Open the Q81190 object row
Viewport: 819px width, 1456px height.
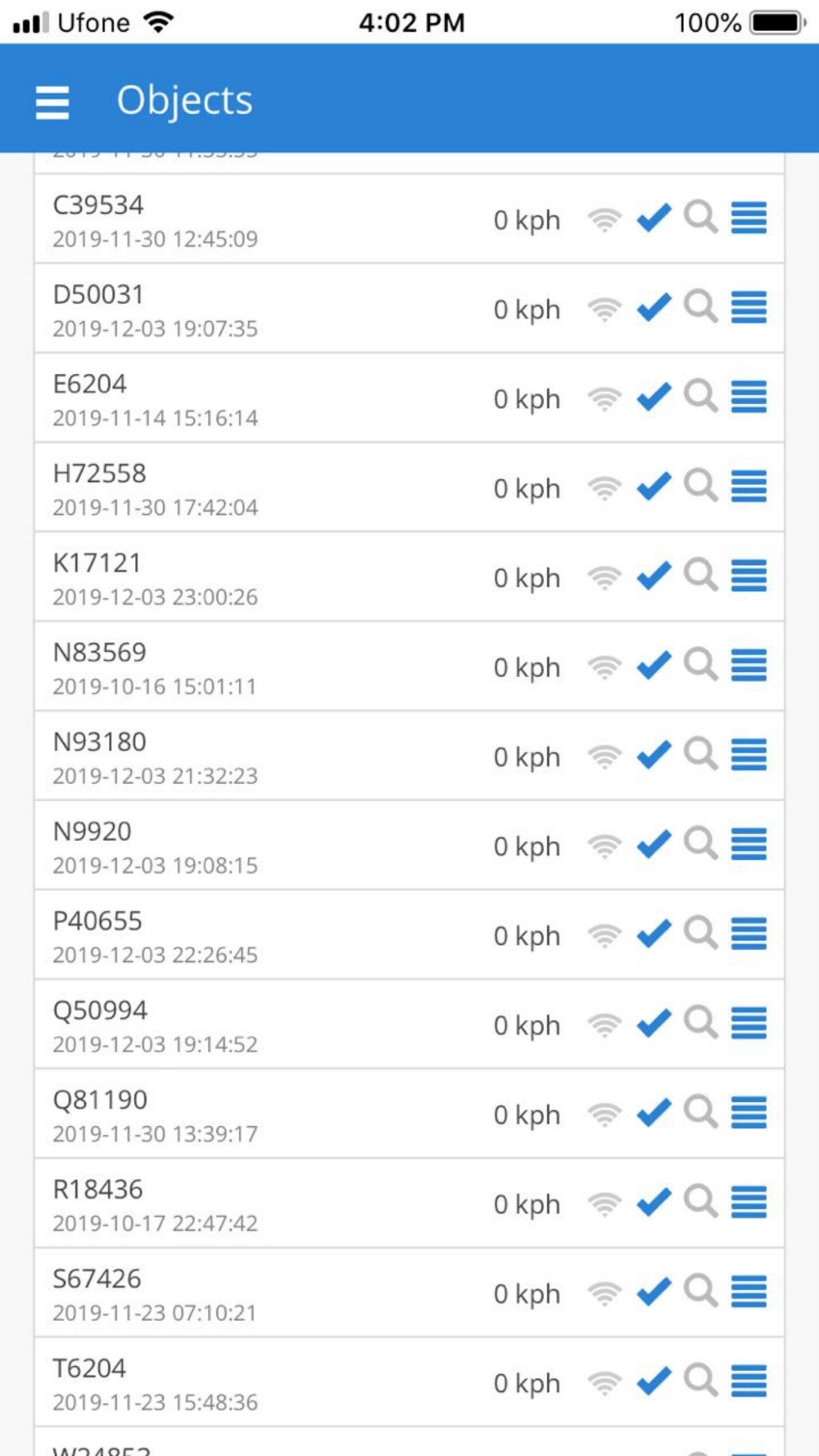[409, 1114]
